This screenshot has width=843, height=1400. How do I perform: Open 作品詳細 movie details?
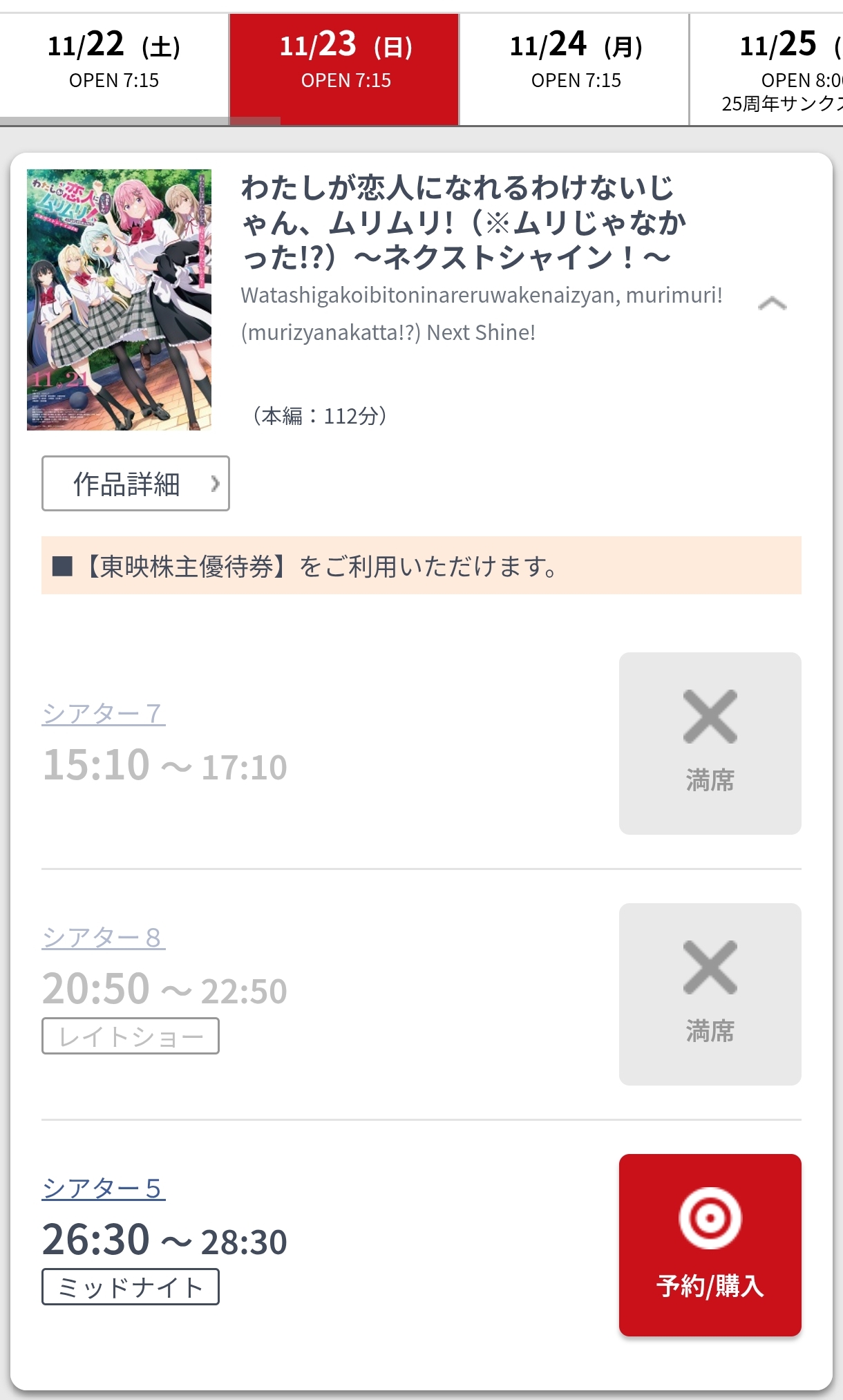[135, 484]
